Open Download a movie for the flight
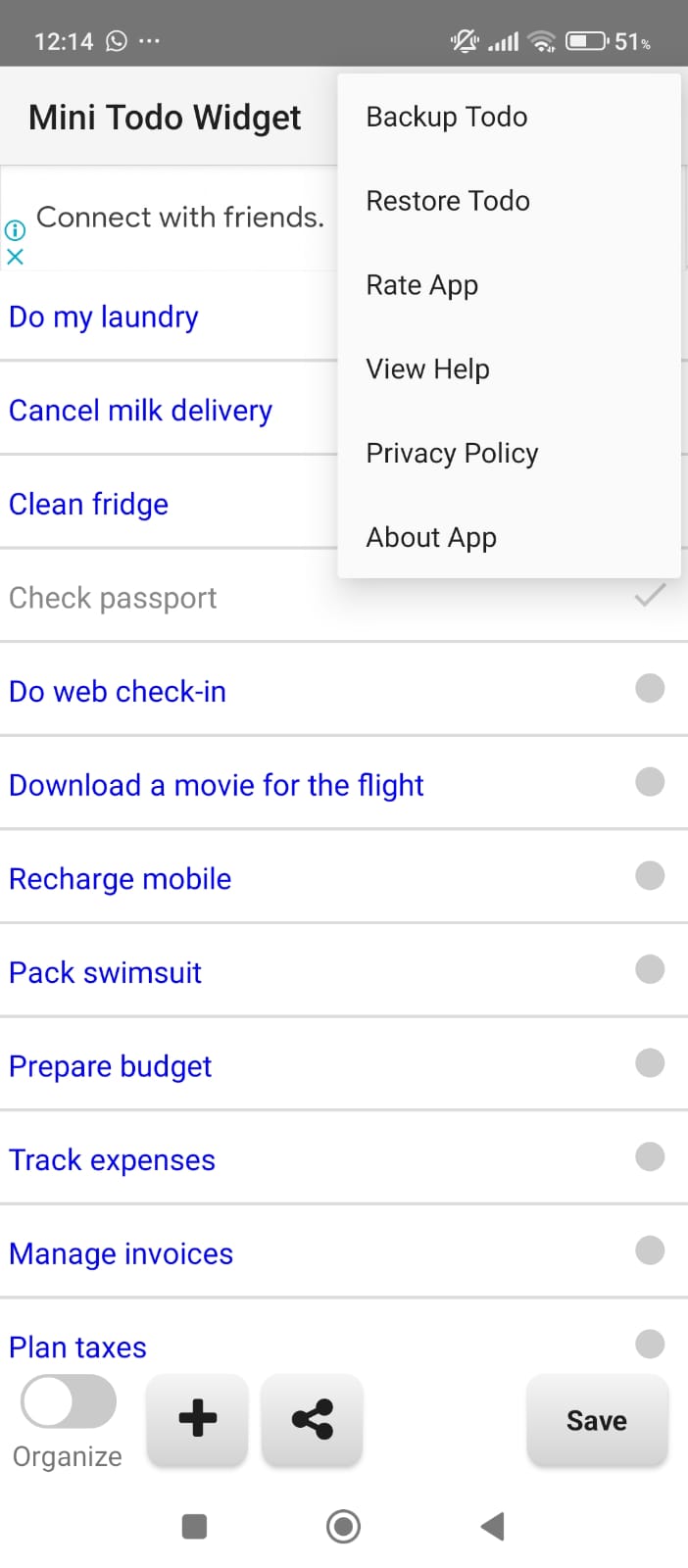The width and height of the screenshot is (688, 1568). 217,785
